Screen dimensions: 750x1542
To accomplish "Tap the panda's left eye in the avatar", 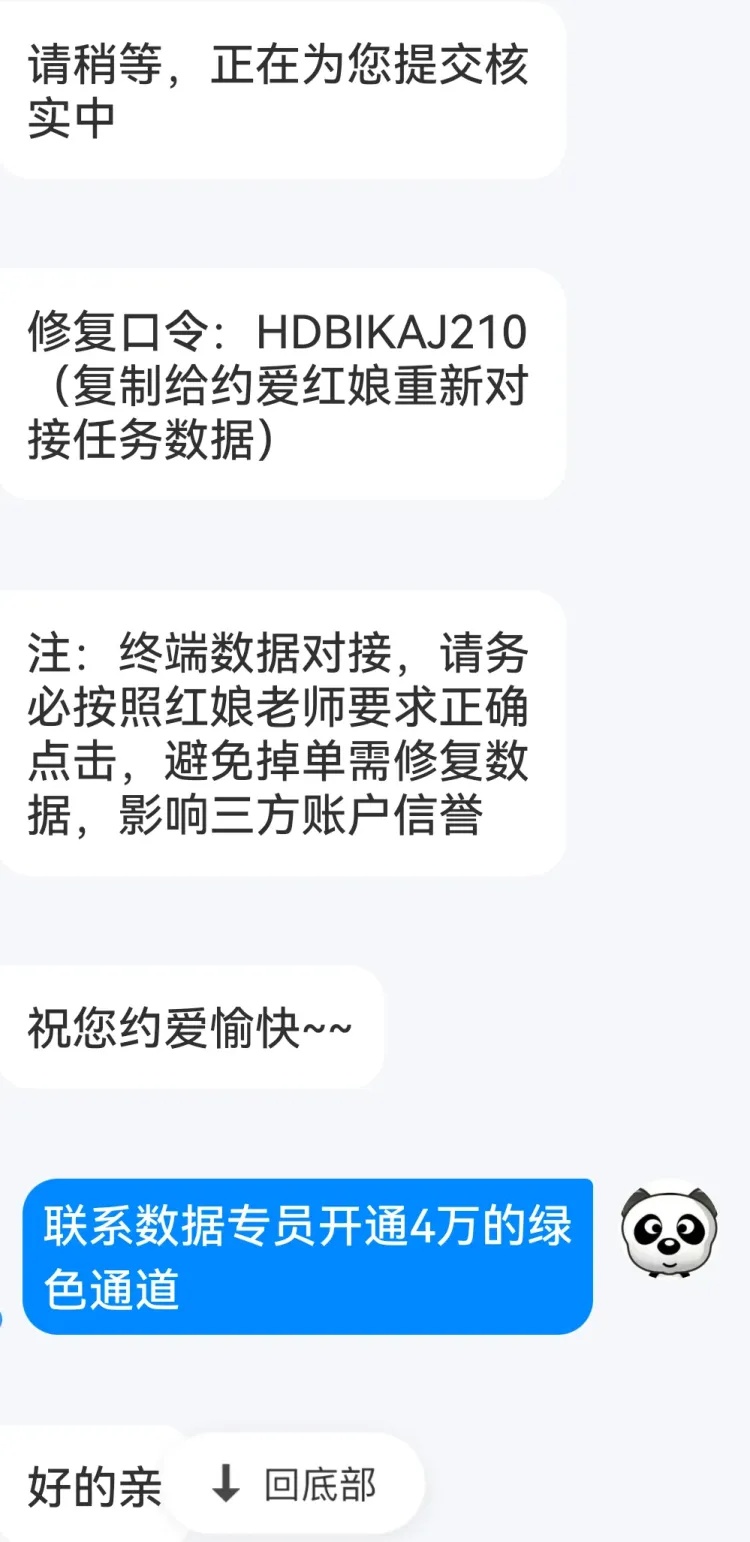I will point(648,1228).
